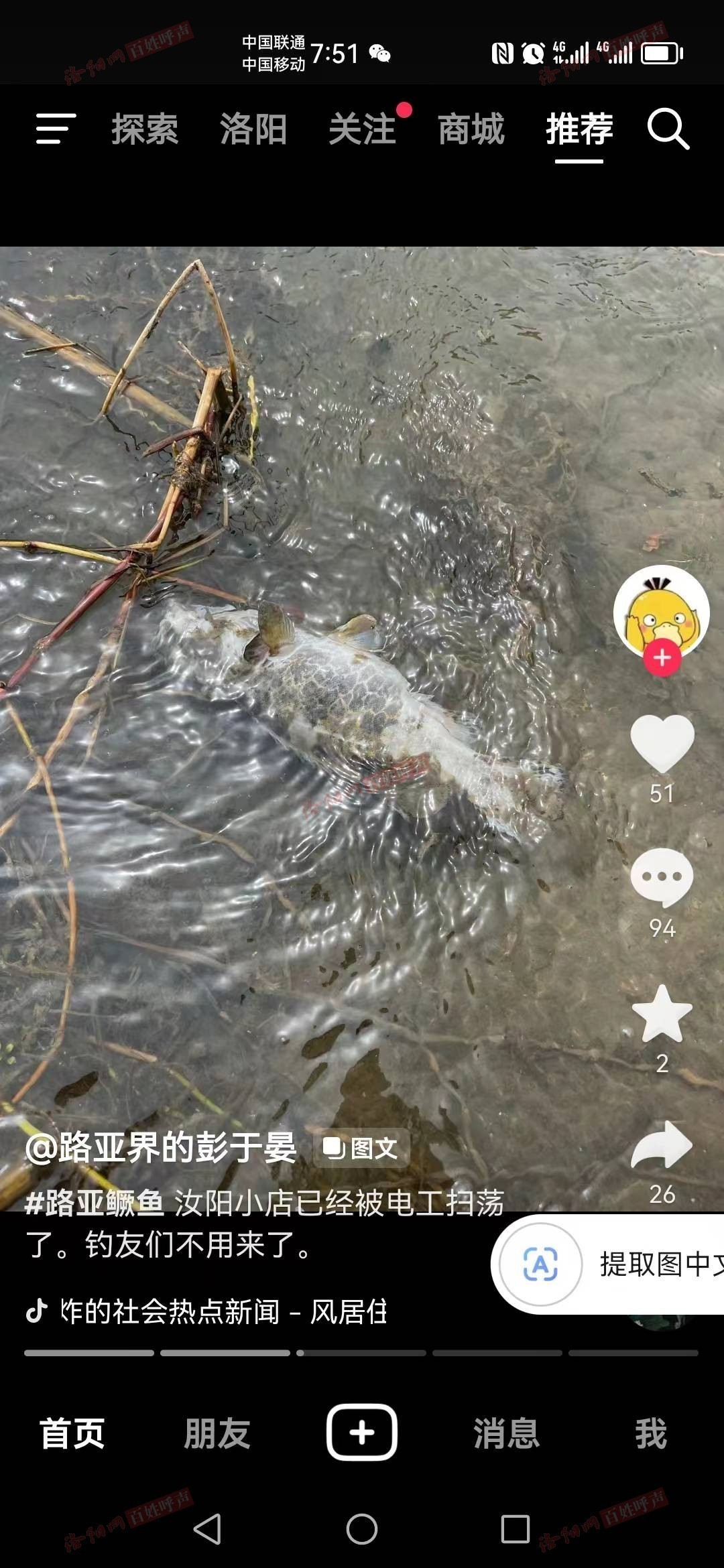Switch to the 朋友 tab
Image resolution: width=724 pixels, height=1568 pixels.
(x=217, y=1433)
